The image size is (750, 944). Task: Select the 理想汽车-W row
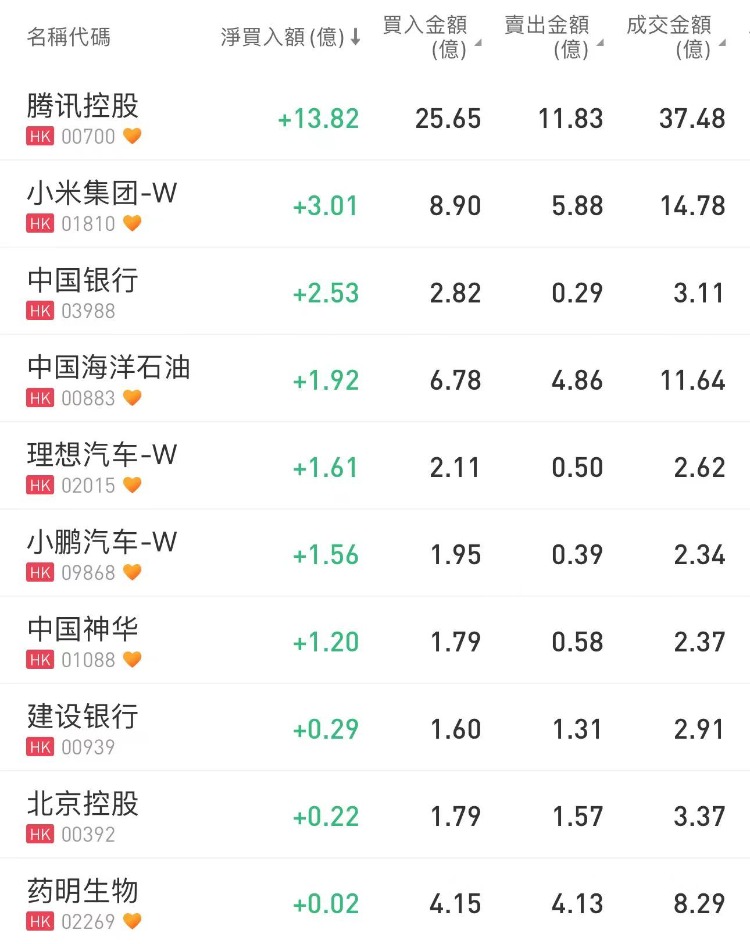[102, 455]
